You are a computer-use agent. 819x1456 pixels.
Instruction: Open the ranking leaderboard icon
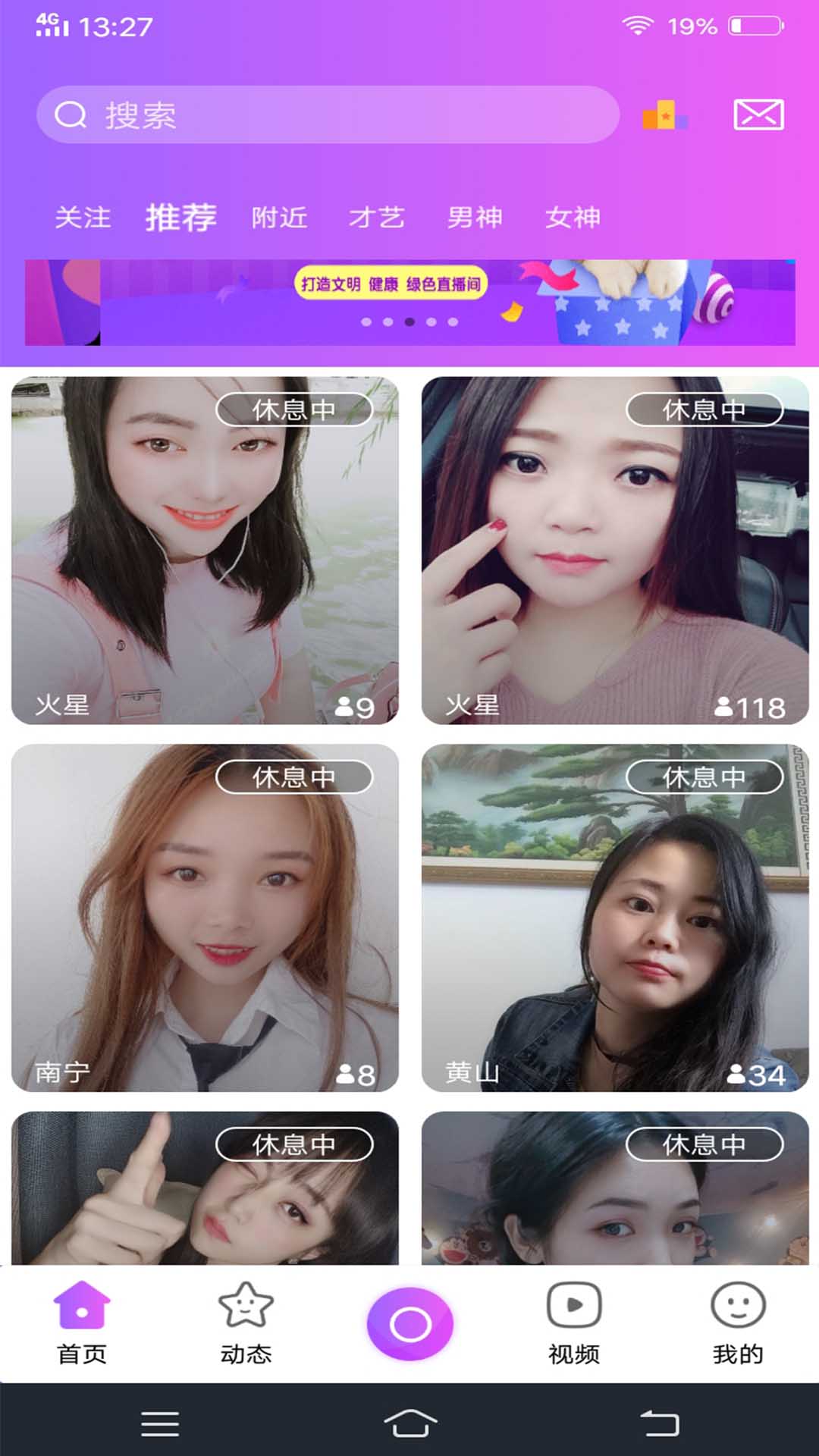[x=664, y=115]
